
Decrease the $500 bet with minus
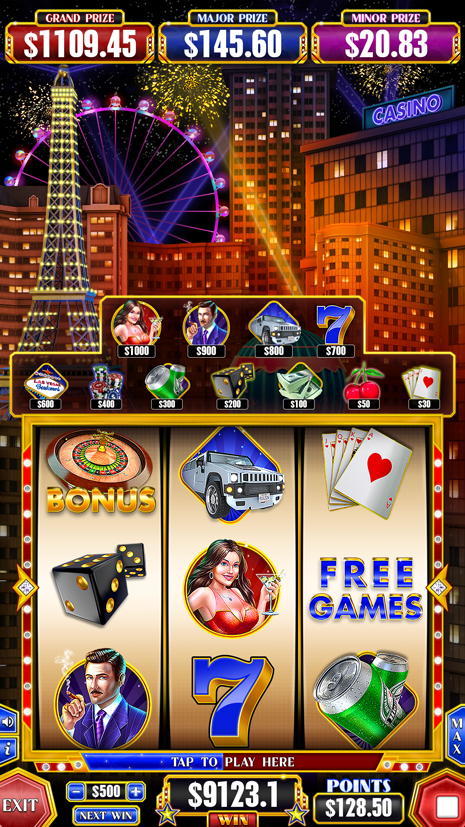(x=76, y=791)
